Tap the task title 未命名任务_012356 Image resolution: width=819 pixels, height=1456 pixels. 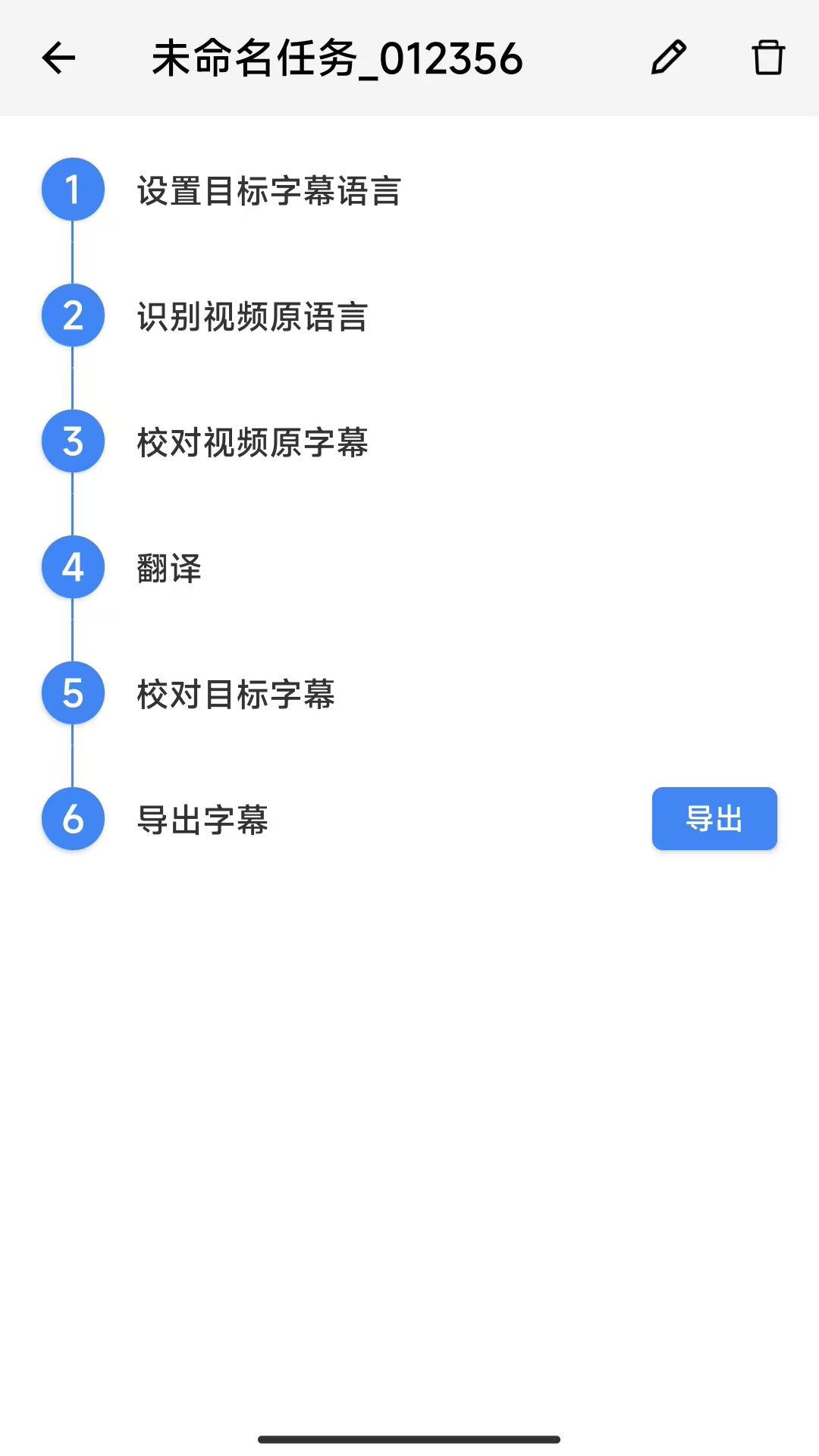coord(337,58)
